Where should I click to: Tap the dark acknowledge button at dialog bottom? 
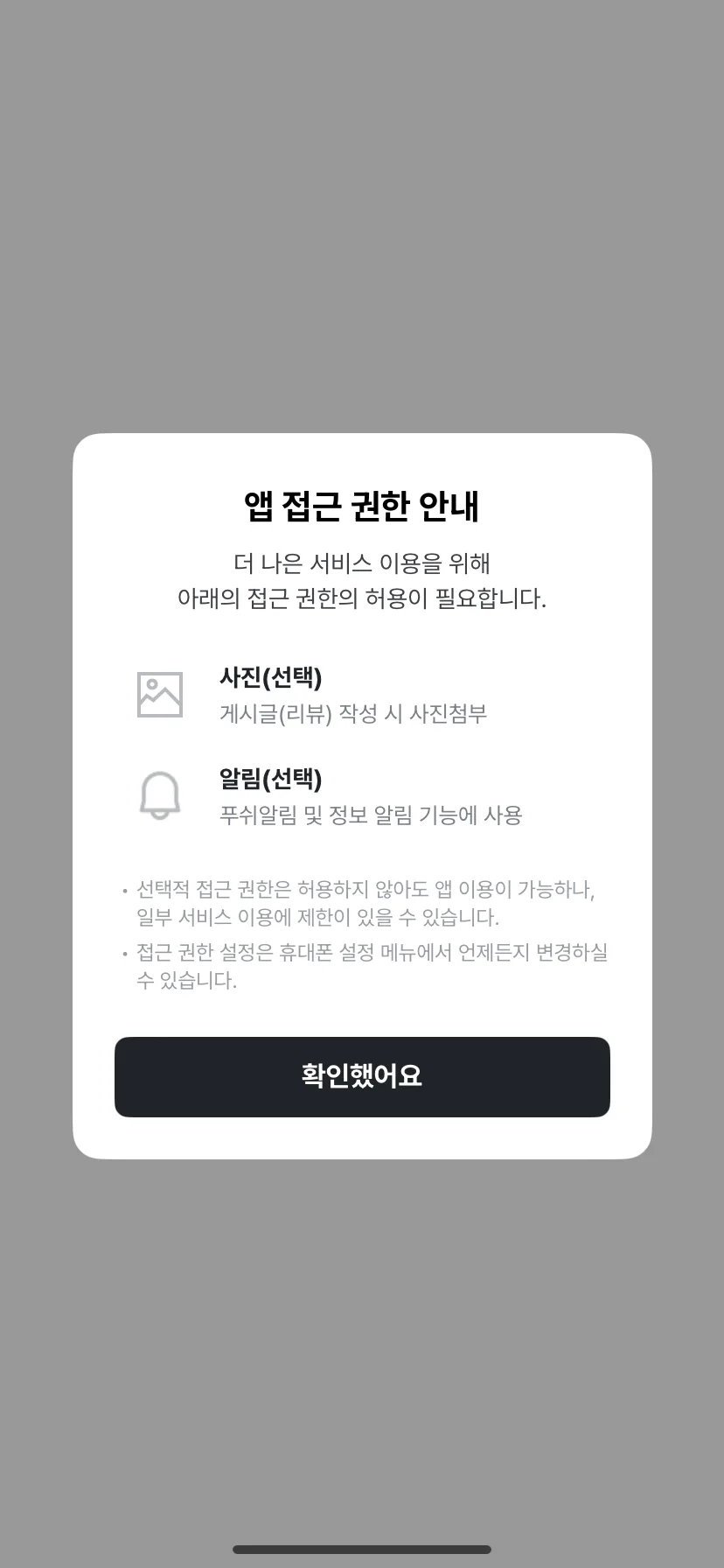click(361, 1077)
